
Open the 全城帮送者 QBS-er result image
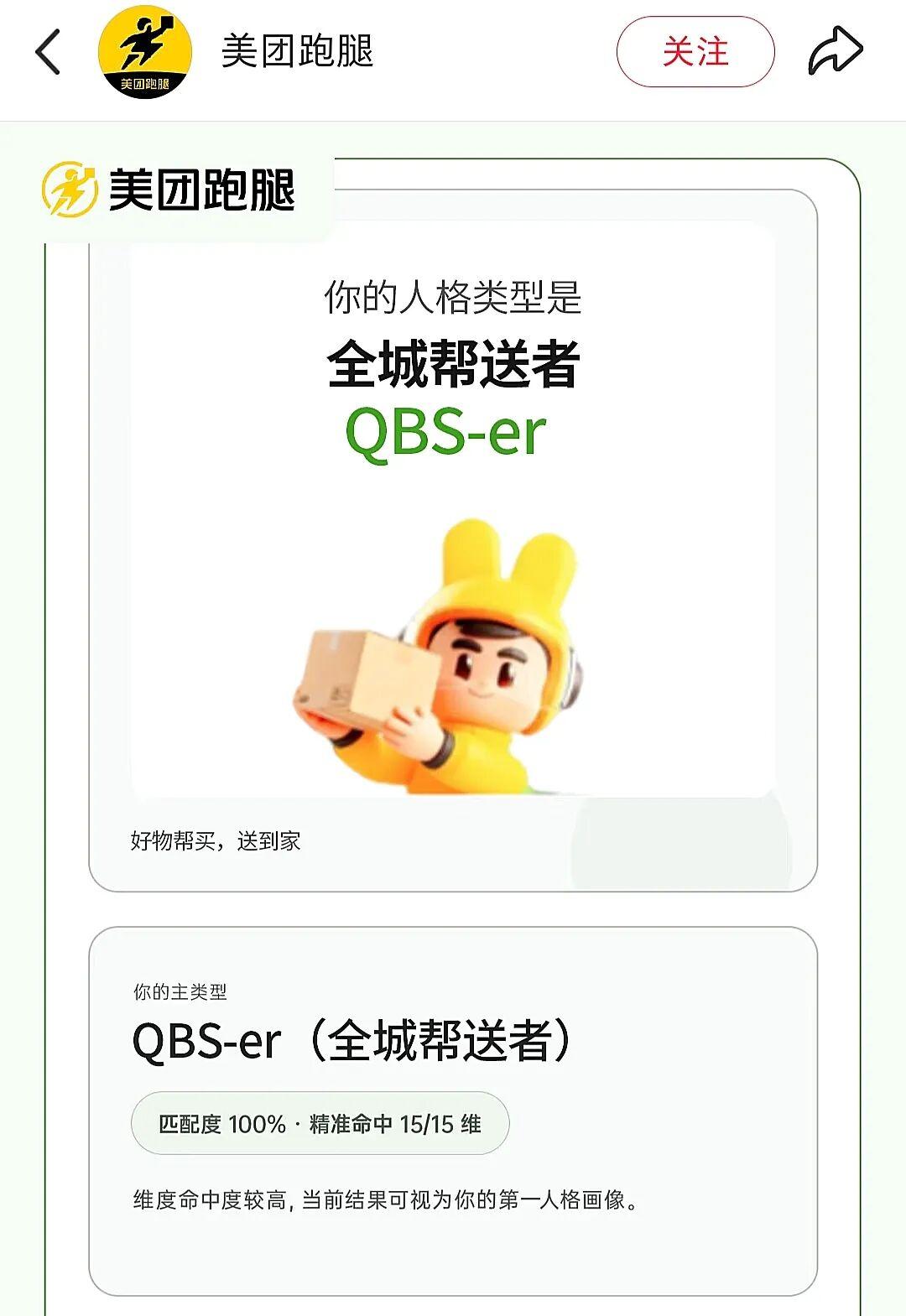453,537
